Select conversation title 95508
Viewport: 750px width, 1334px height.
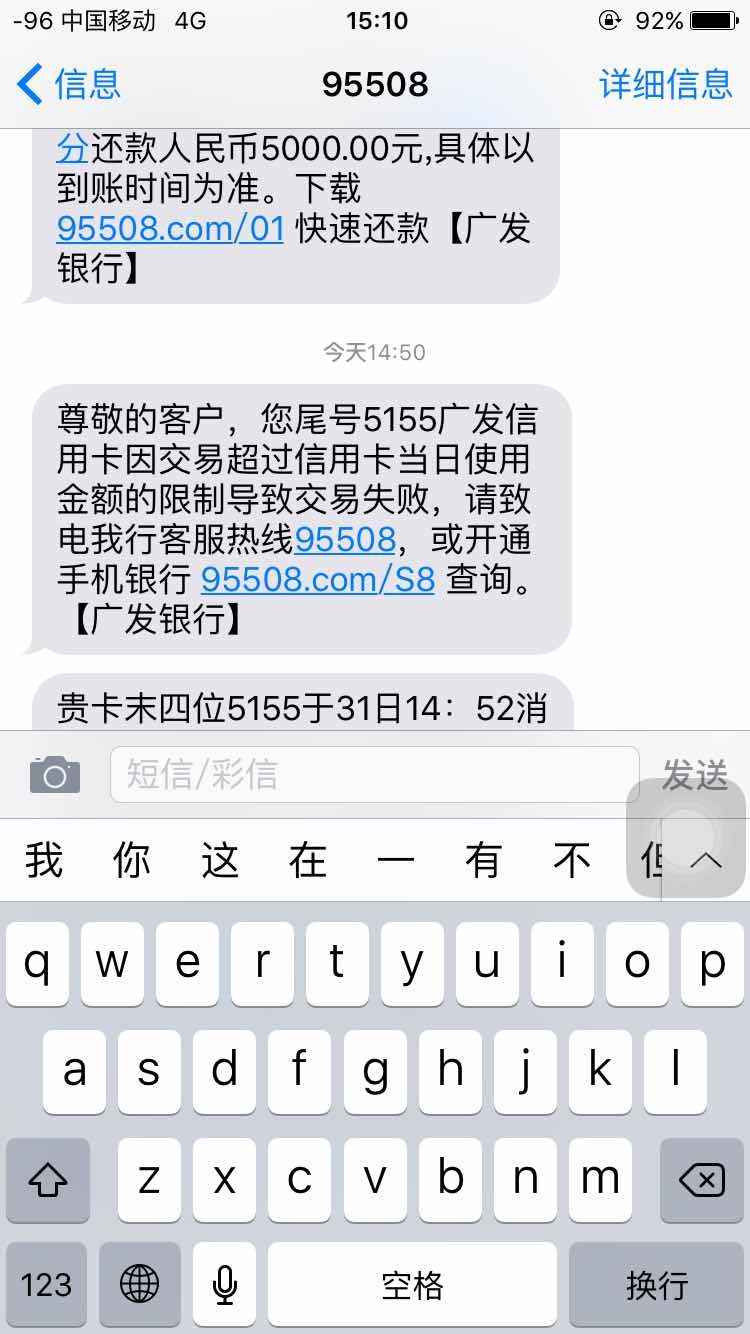[x=375, y=85]
